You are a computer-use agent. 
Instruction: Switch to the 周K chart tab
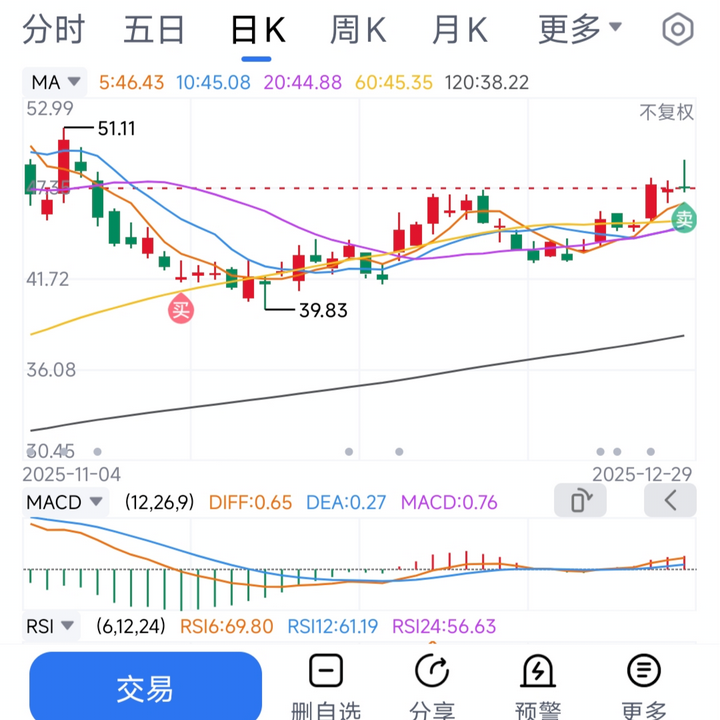click(358, 30)
